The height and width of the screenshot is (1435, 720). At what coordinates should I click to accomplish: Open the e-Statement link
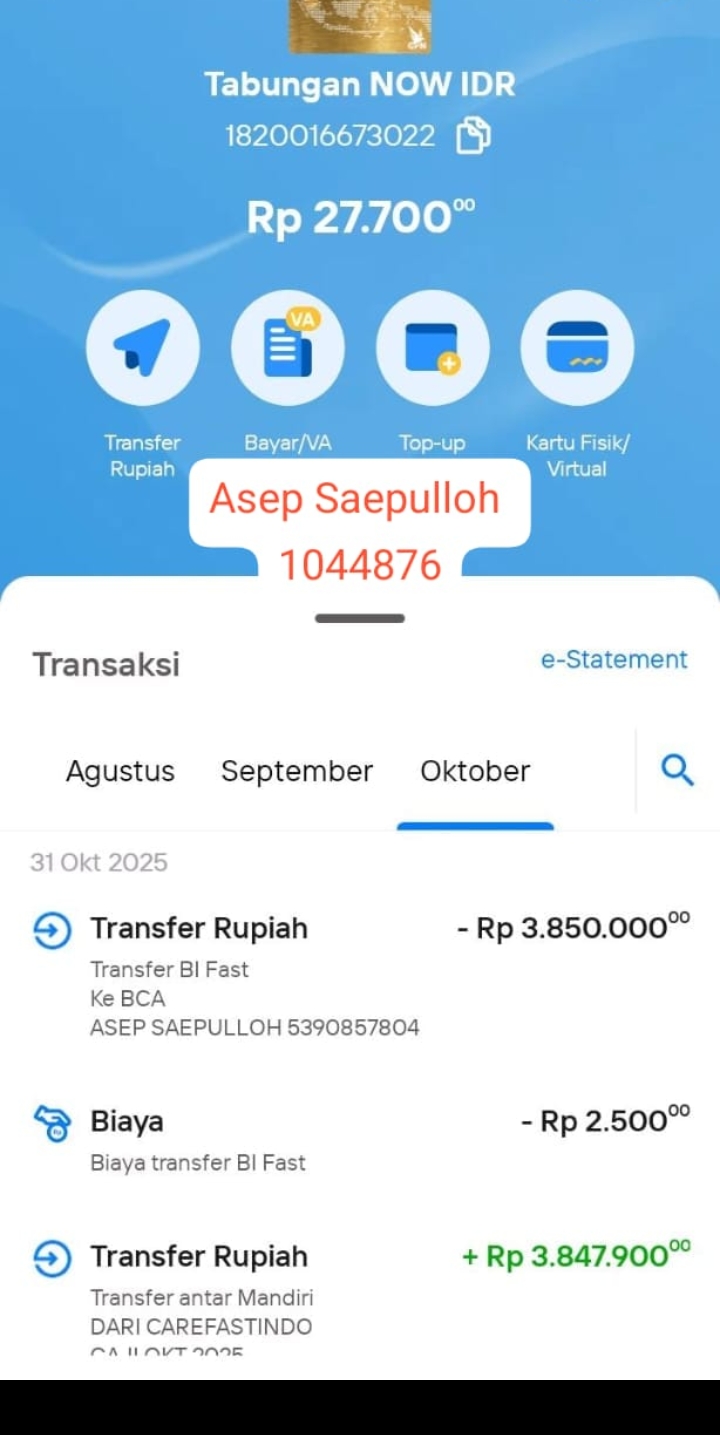[614, 660]
